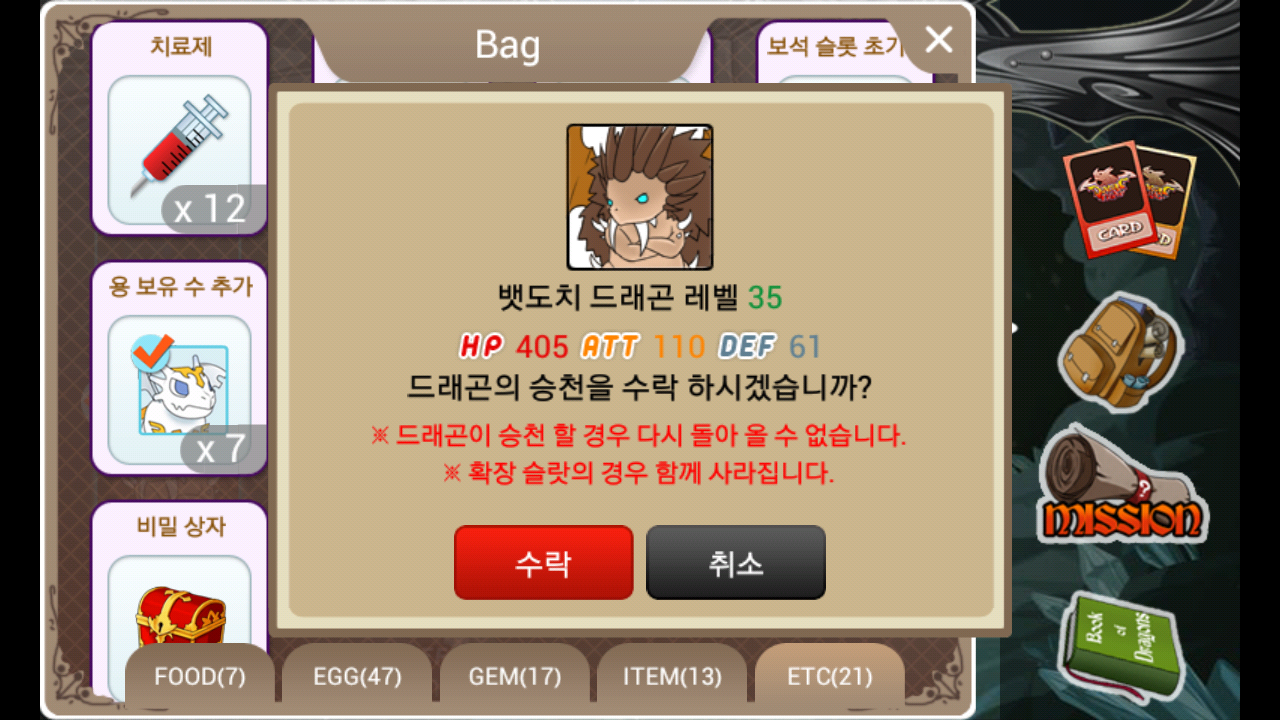Select the 비밀 상자 treasure chest
Viewport: 1280px width, 720px height.
[x=180, y=610]
